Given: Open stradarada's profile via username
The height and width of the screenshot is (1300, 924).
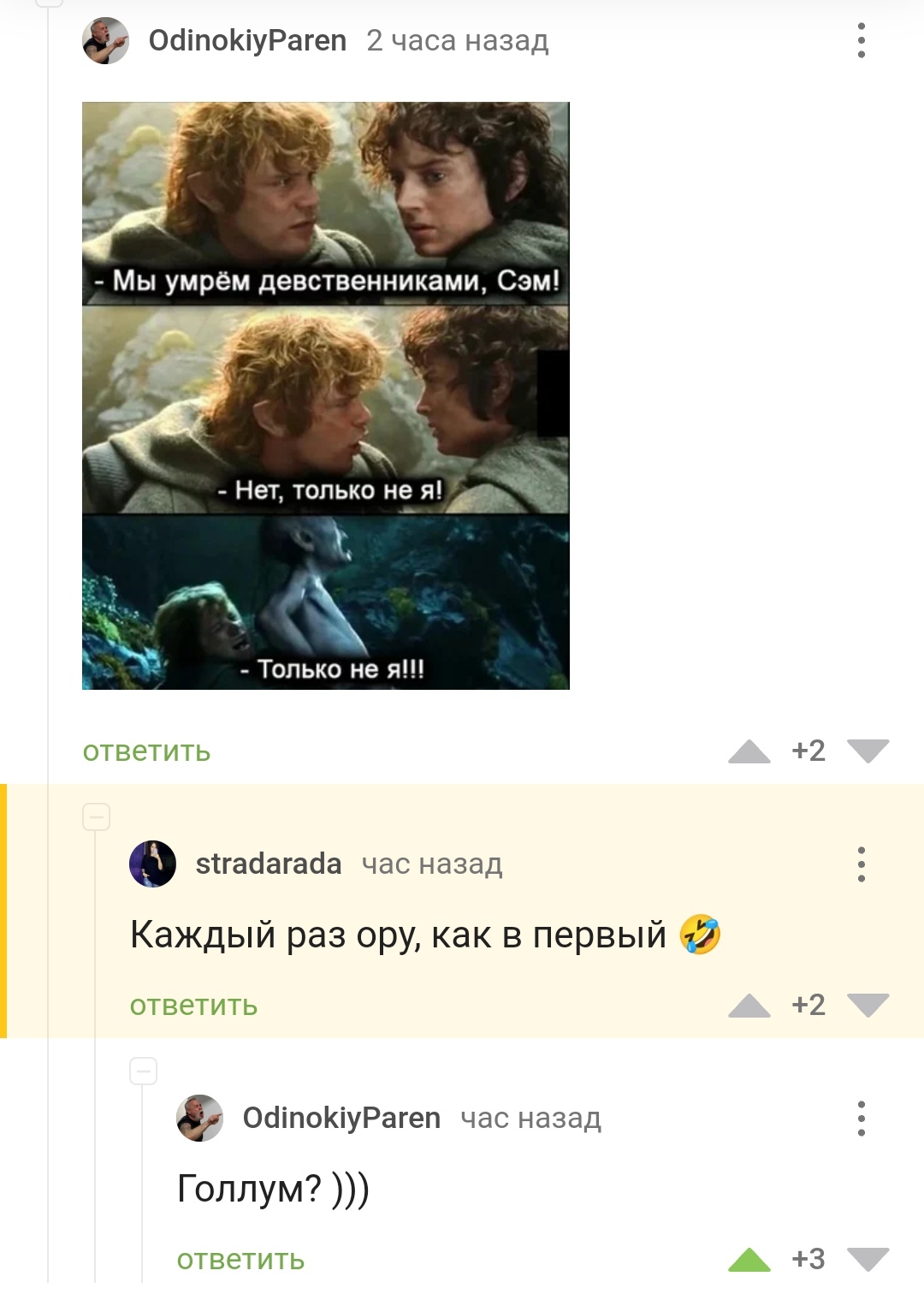Looking at the screenshot, I should [268, 864].
